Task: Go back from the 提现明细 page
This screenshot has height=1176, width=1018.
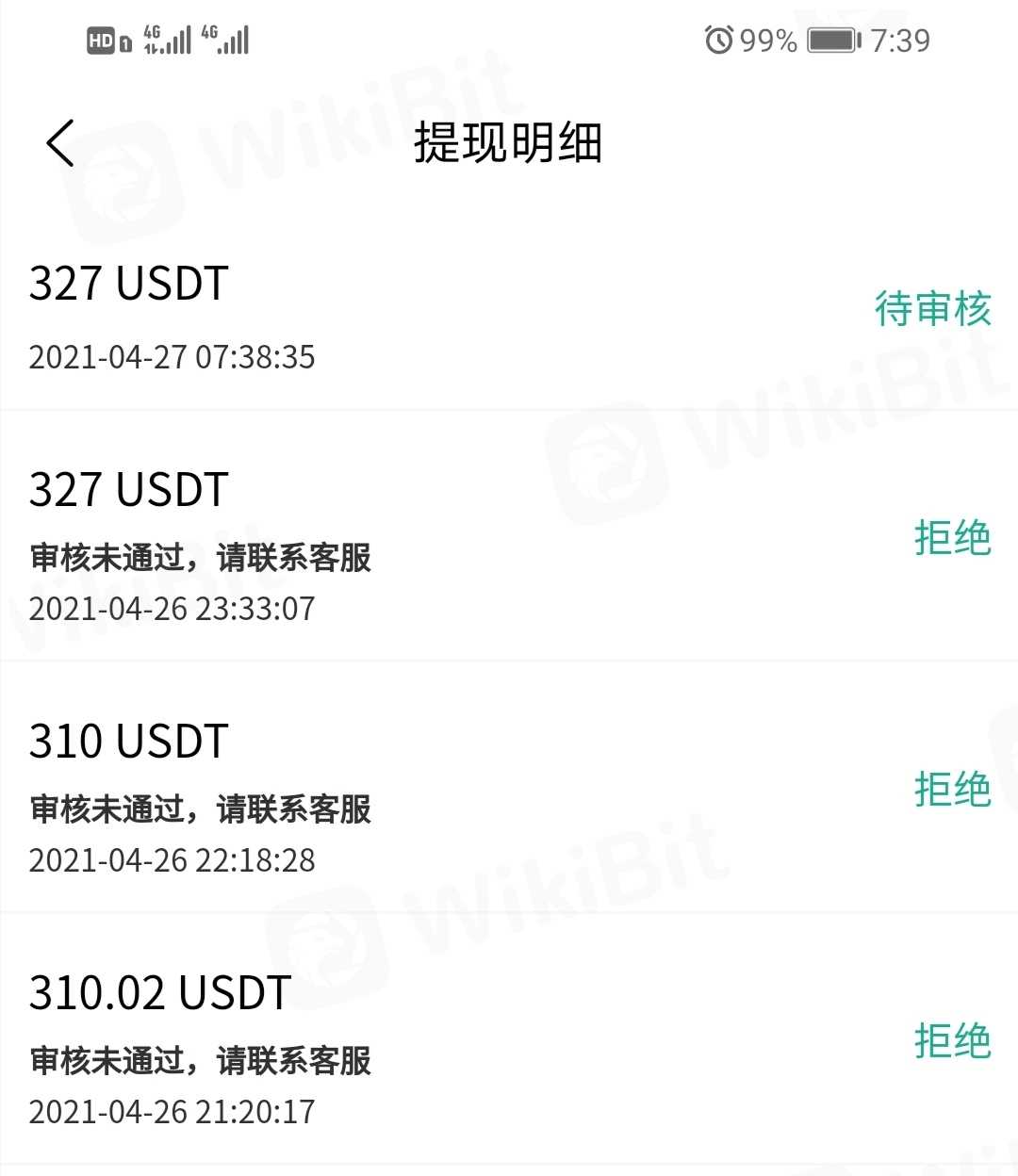Action: tap(60, 144)
